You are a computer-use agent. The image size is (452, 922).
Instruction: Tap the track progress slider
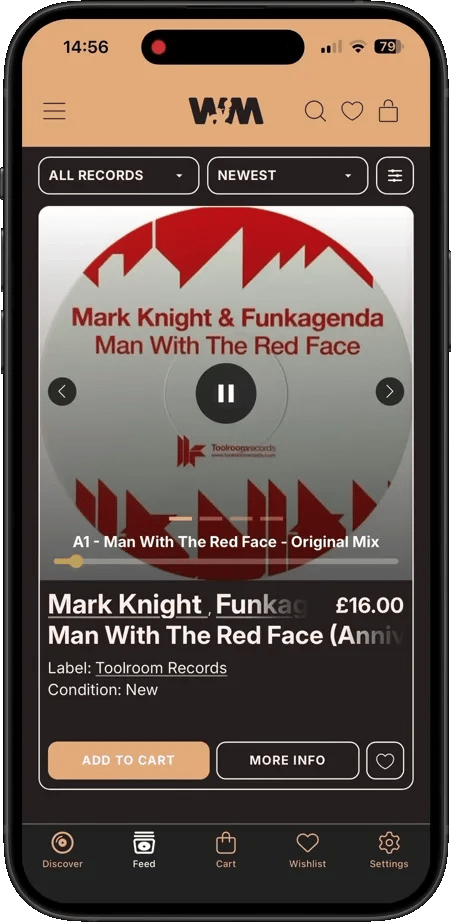pyautogui.click(x=226, y=562)
